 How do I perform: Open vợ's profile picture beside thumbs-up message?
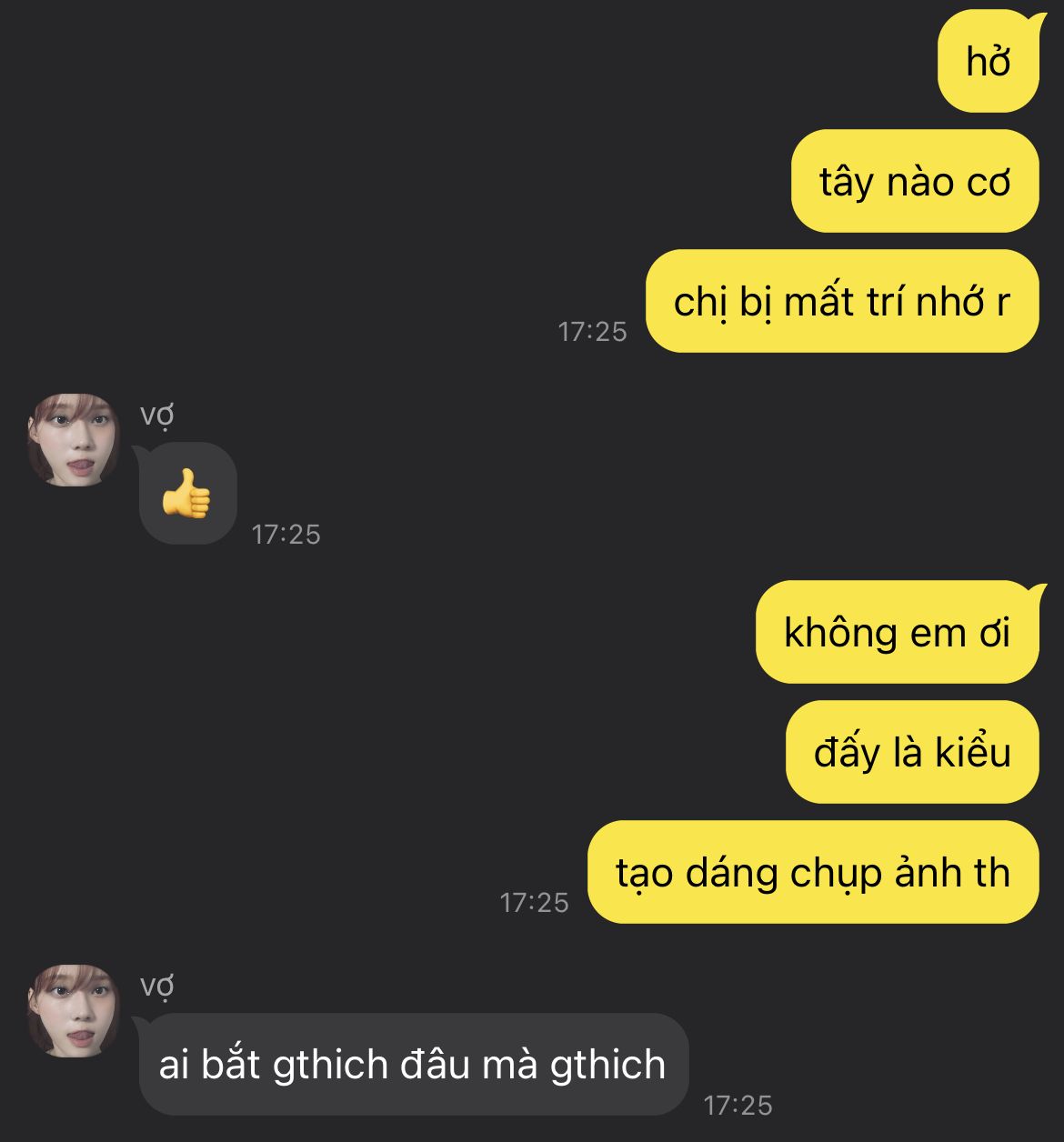click(x=74, y=440)
